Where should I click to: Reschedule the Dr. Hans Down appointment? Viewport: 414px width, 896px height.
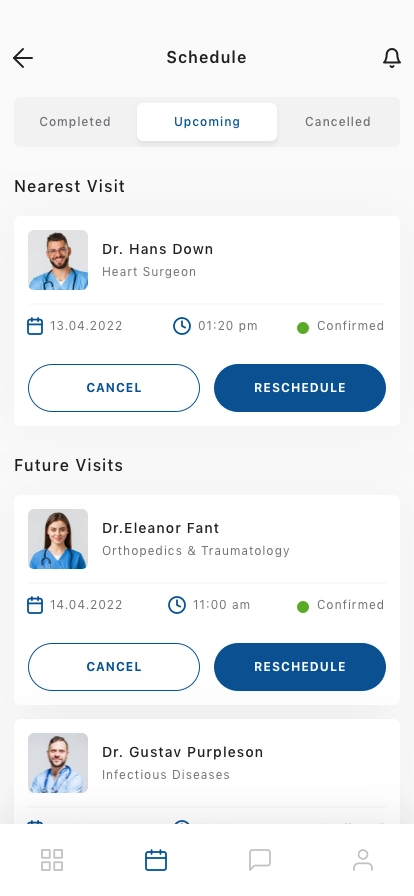pos(300,388)
